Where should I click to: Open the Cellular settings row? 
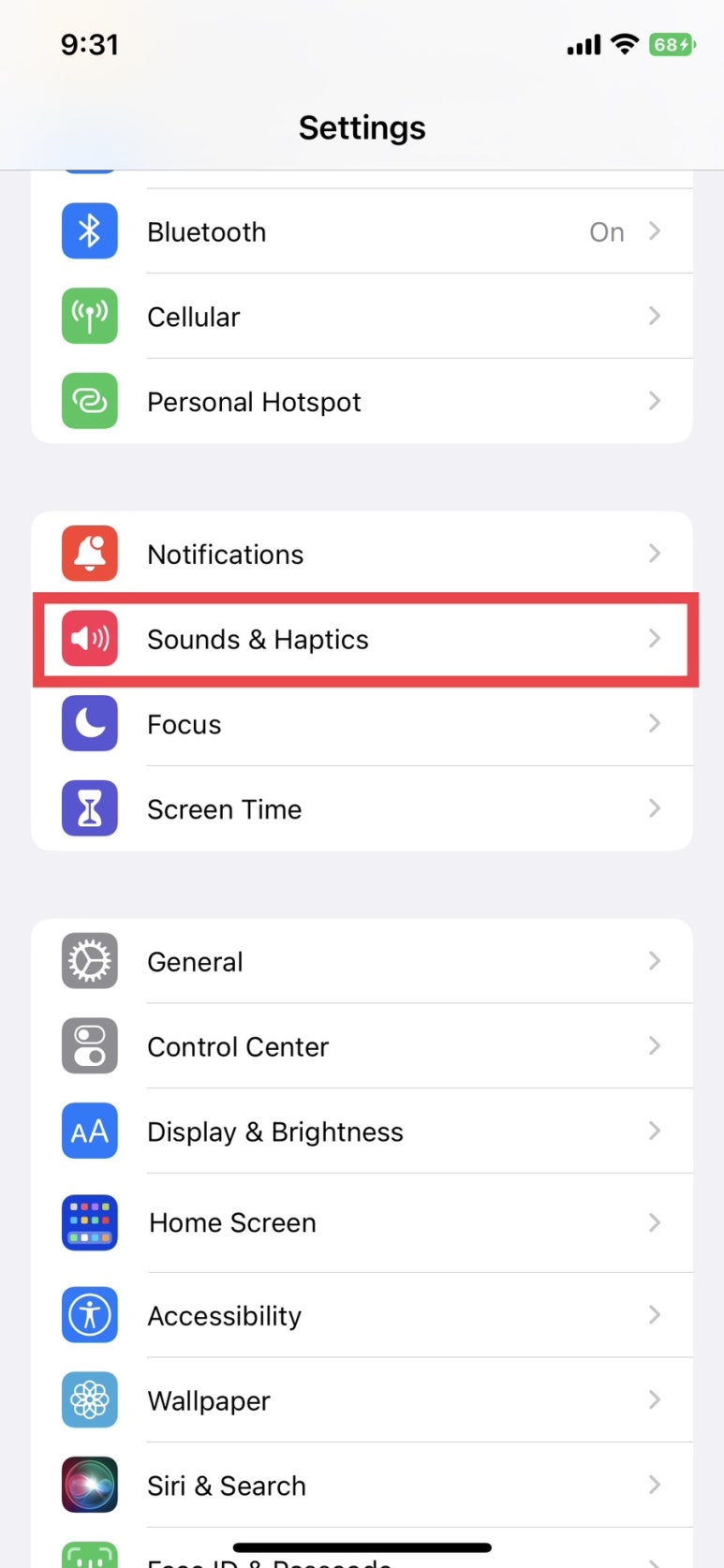362,317
